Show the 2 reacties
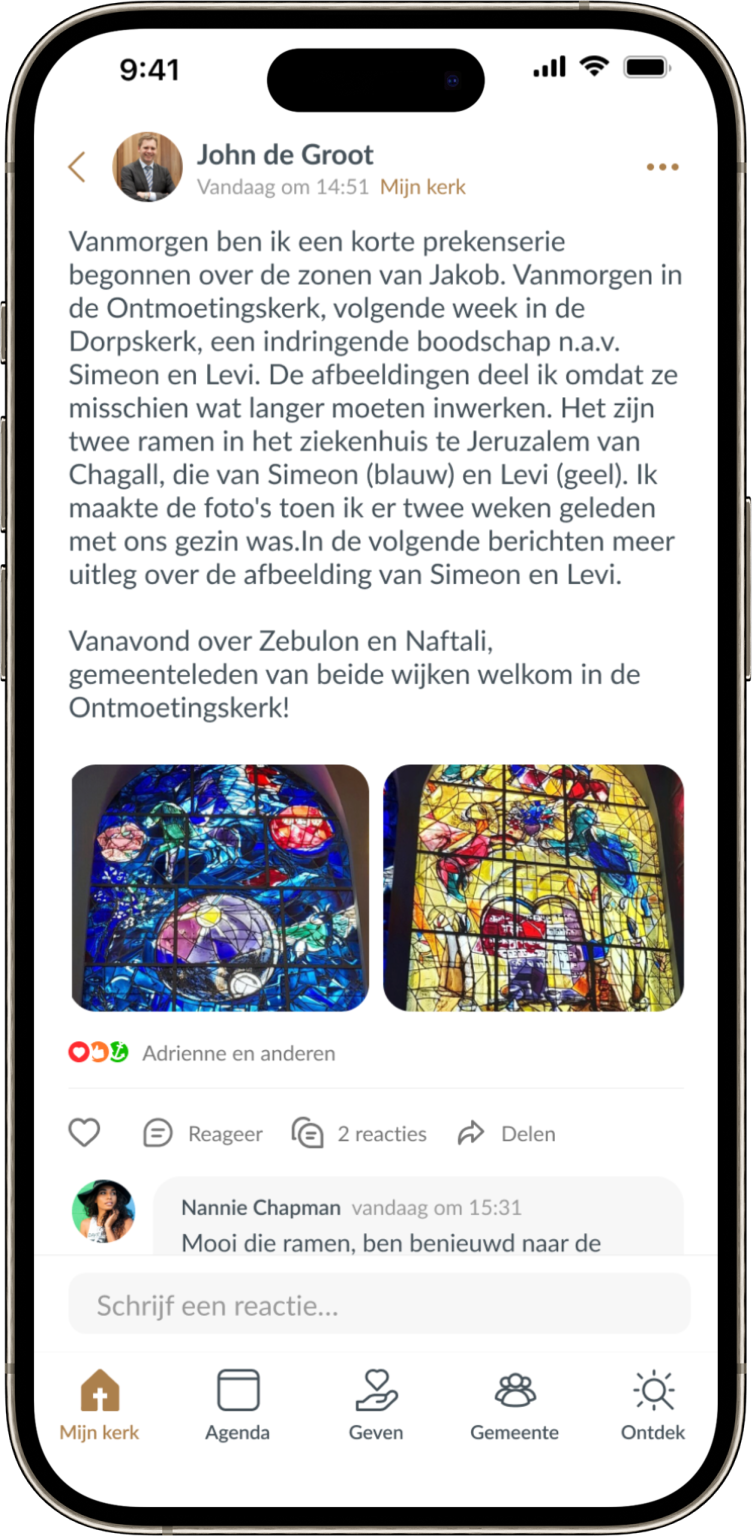Viewport: 752px width, 1536px height. [x=360, y=1133]
